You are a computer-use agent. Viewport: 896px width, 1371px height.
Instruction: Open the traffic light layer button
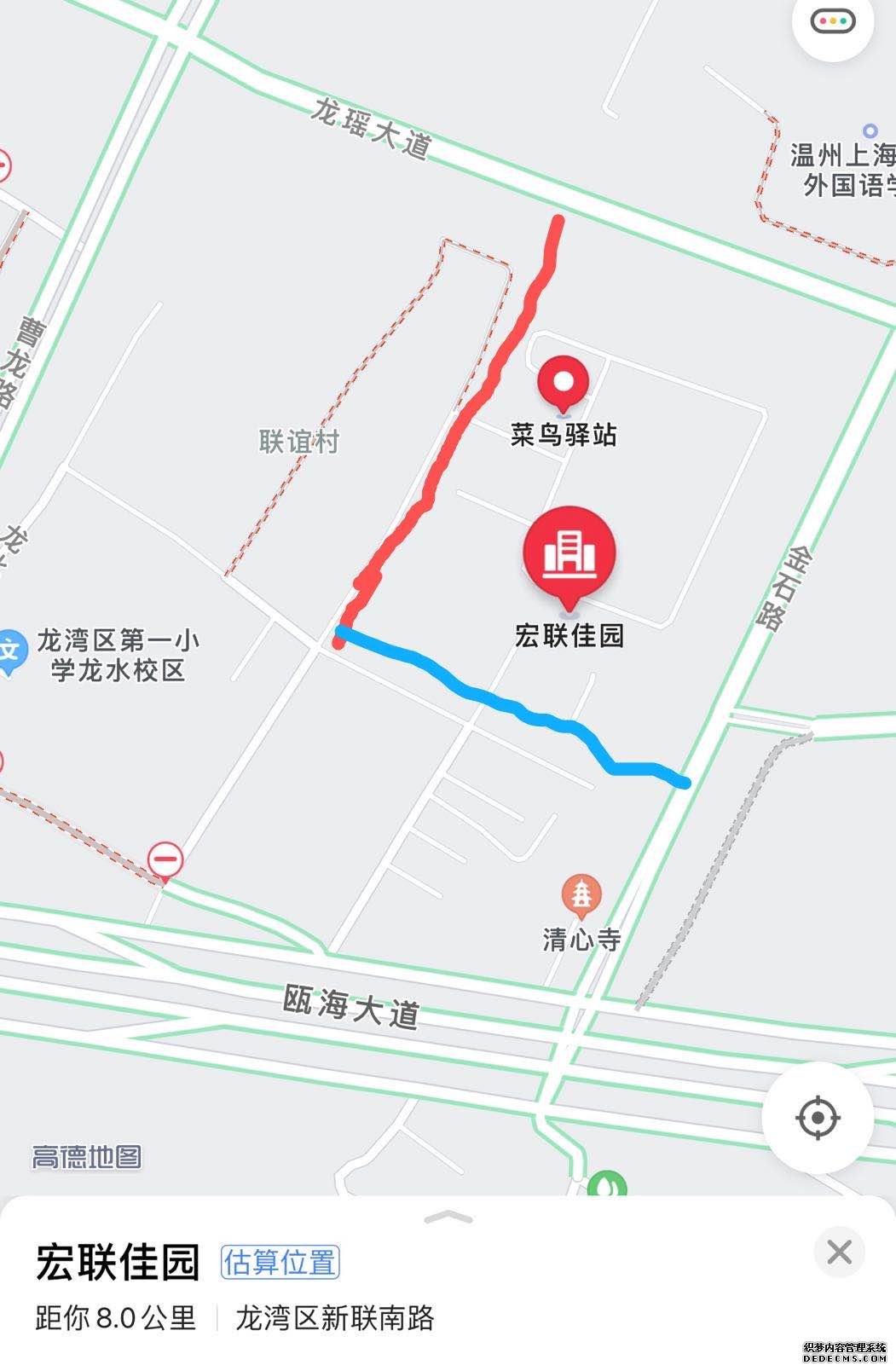832,22
